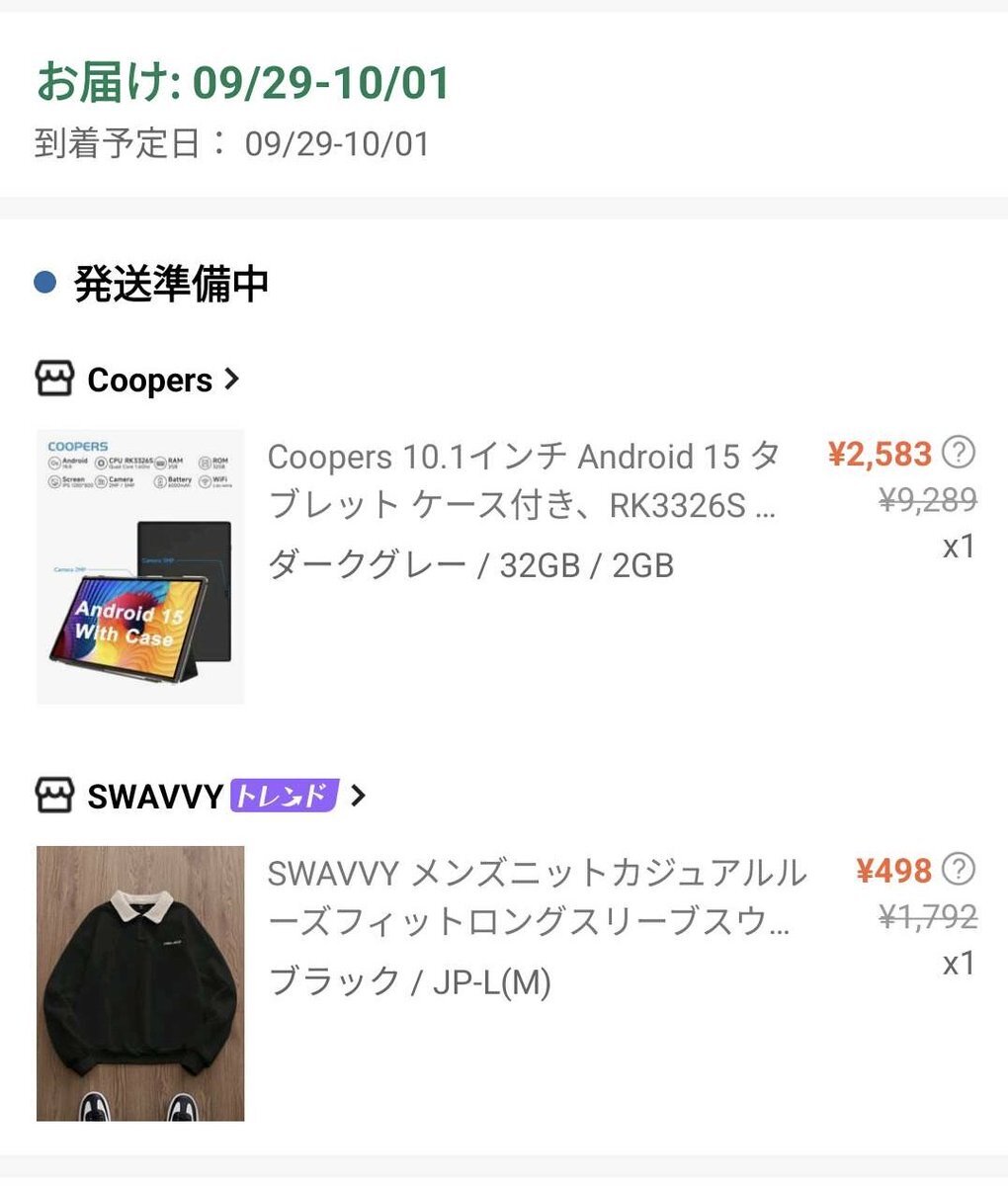Screen dimensions: 1008x1186
Task: View the Coopers tablet product image
Action: tap(140, 566)
